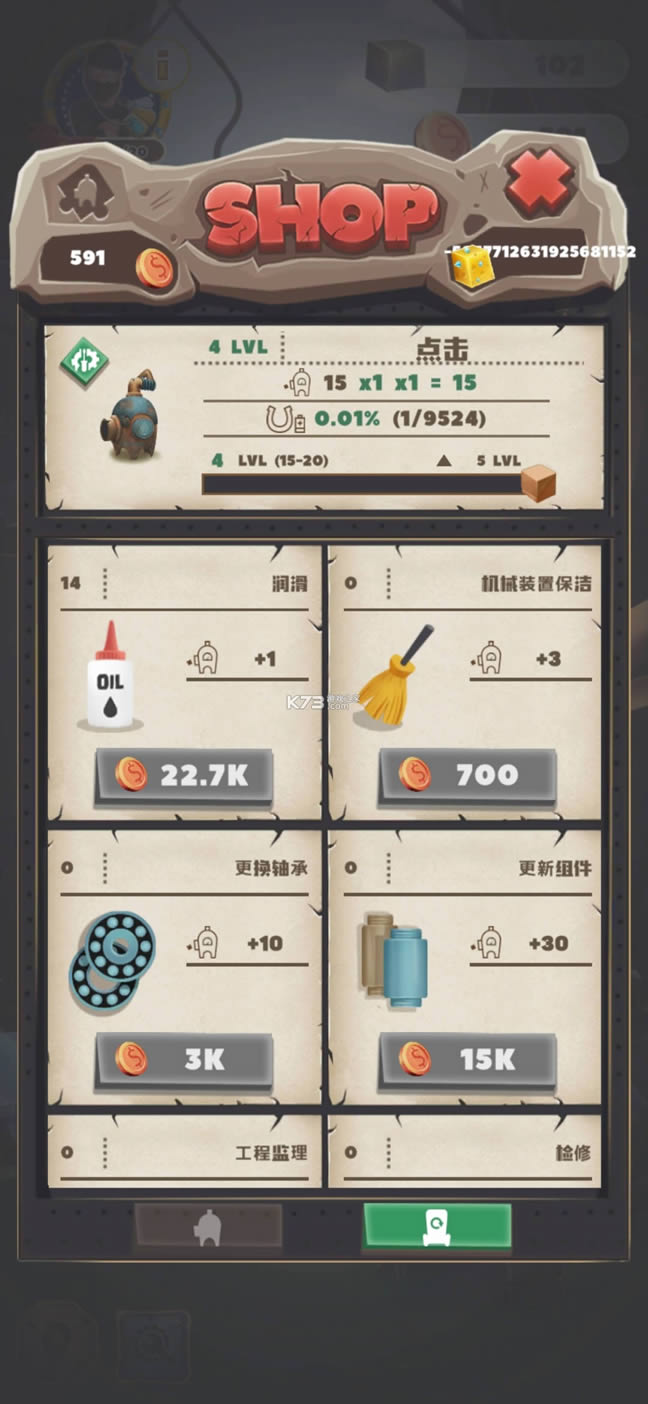Open the 工程监理 upgrade card
The image size is (648, 1404).
(185, 1152)
